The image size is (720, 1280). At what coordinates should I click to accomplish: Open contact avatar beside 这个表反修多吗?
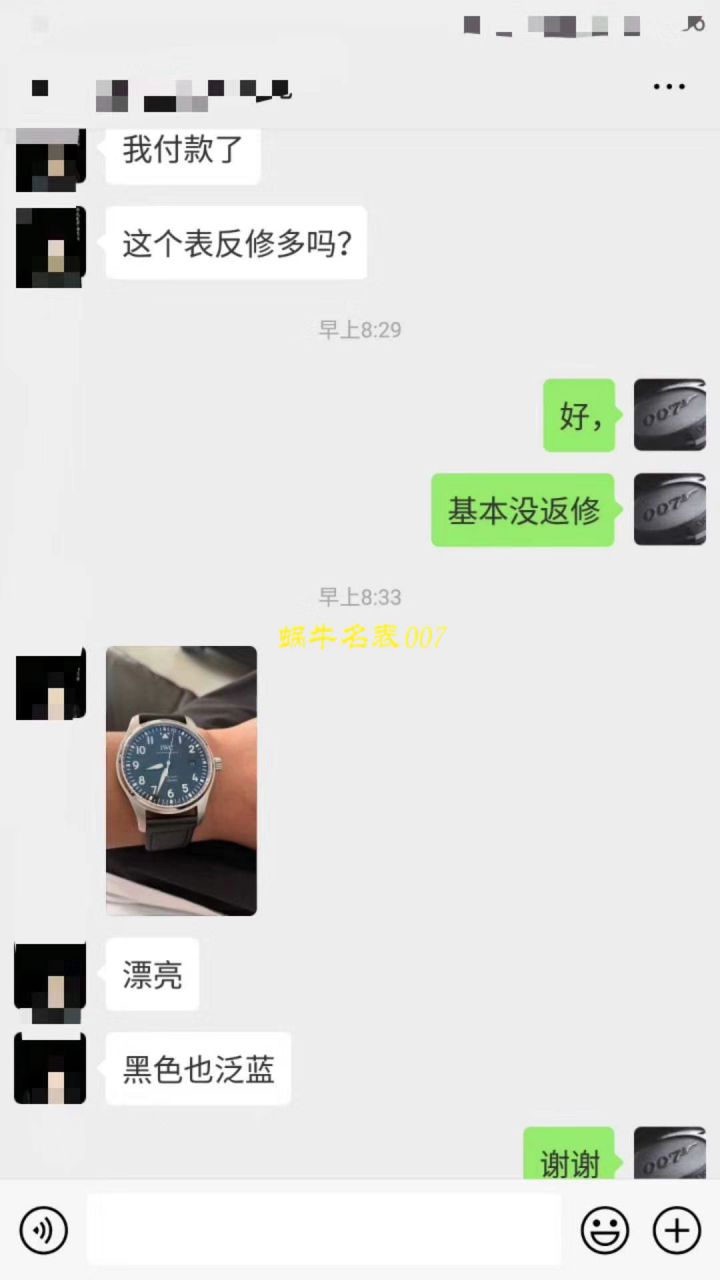tap(50, 247)
